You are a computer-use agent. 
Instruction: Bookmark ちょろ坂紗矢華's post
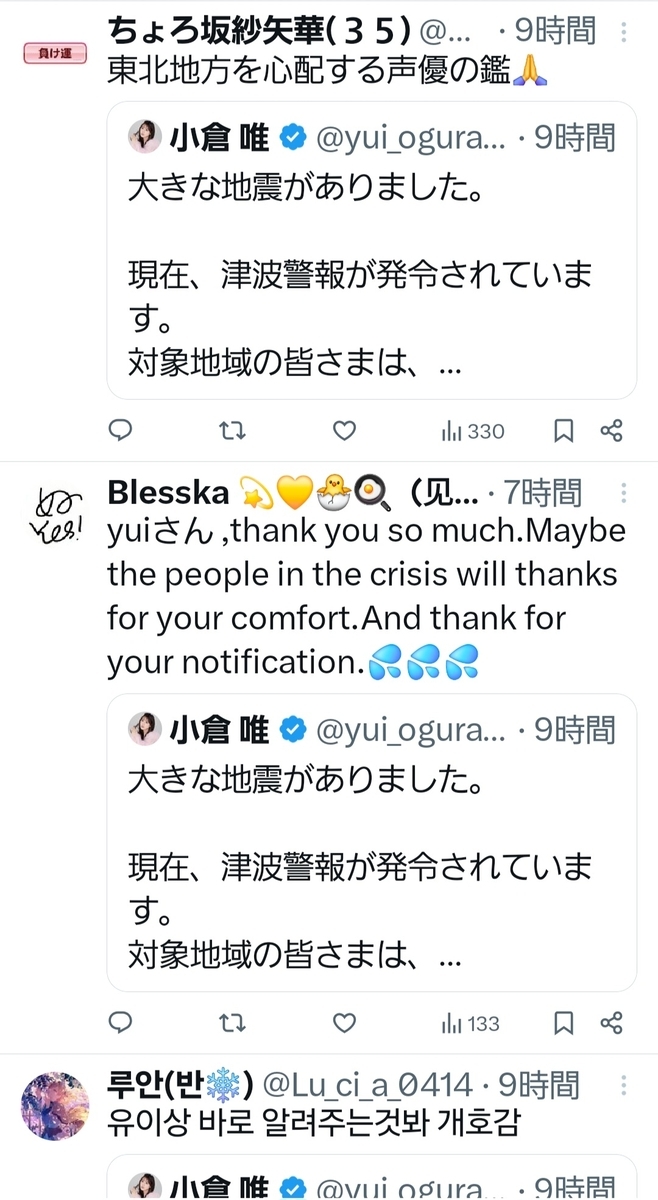[x=564, y=431]
